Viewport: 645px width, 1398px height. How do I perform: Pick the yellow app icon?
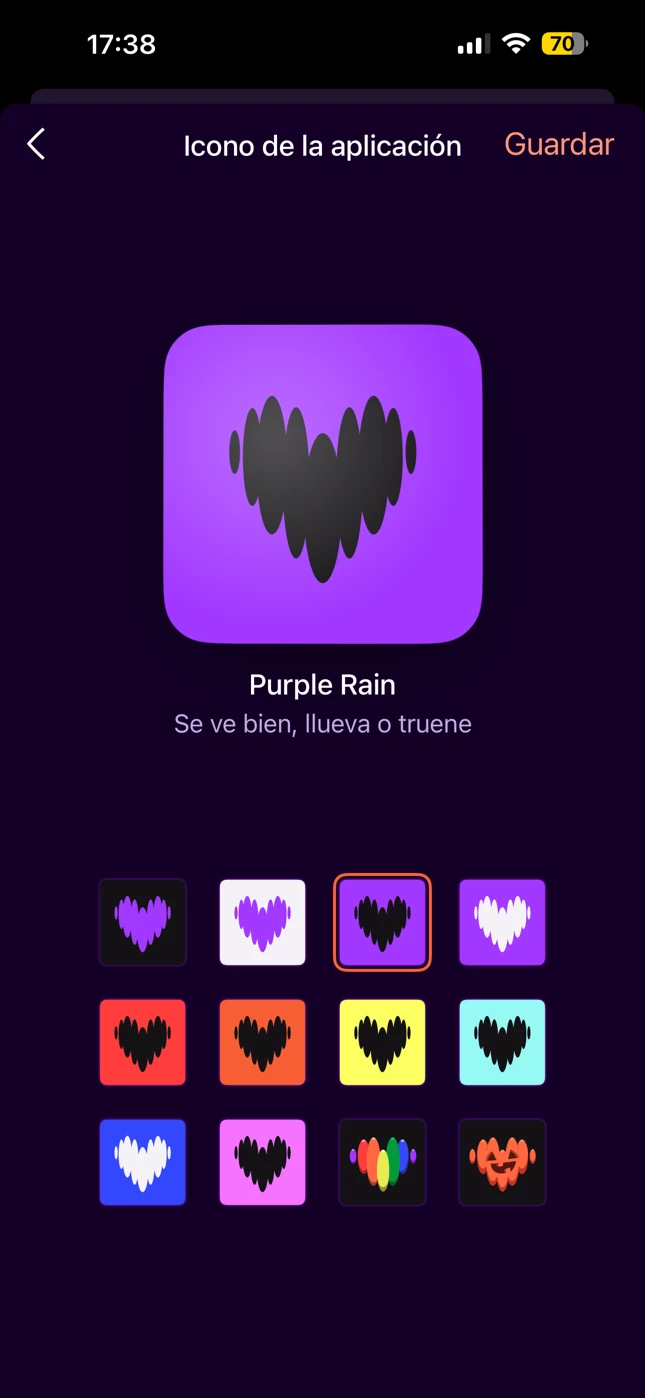click(x=382, y=1042)
